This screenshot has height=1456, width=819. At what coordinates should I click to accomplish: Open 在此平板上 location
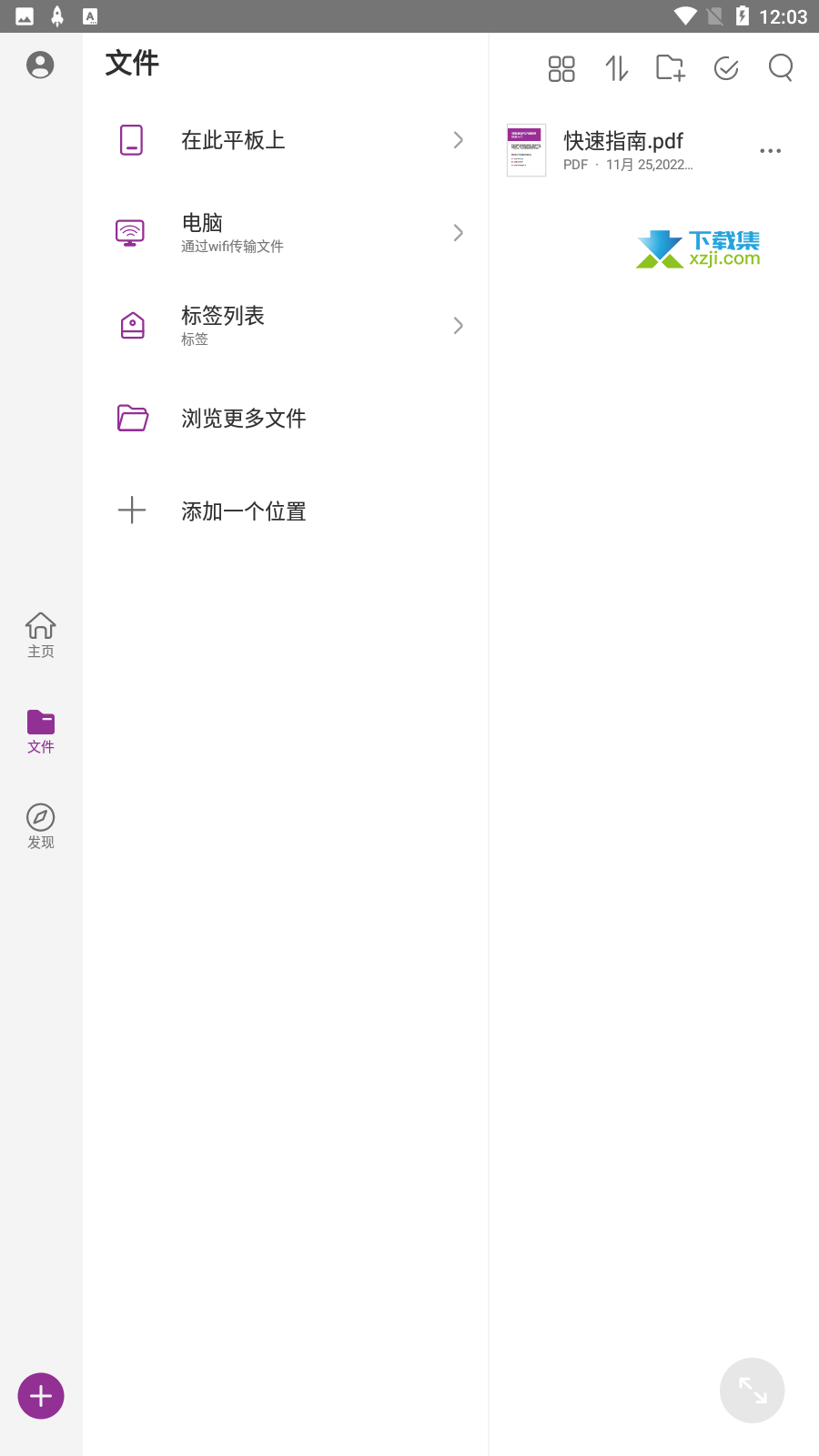[x=286, y=140]
